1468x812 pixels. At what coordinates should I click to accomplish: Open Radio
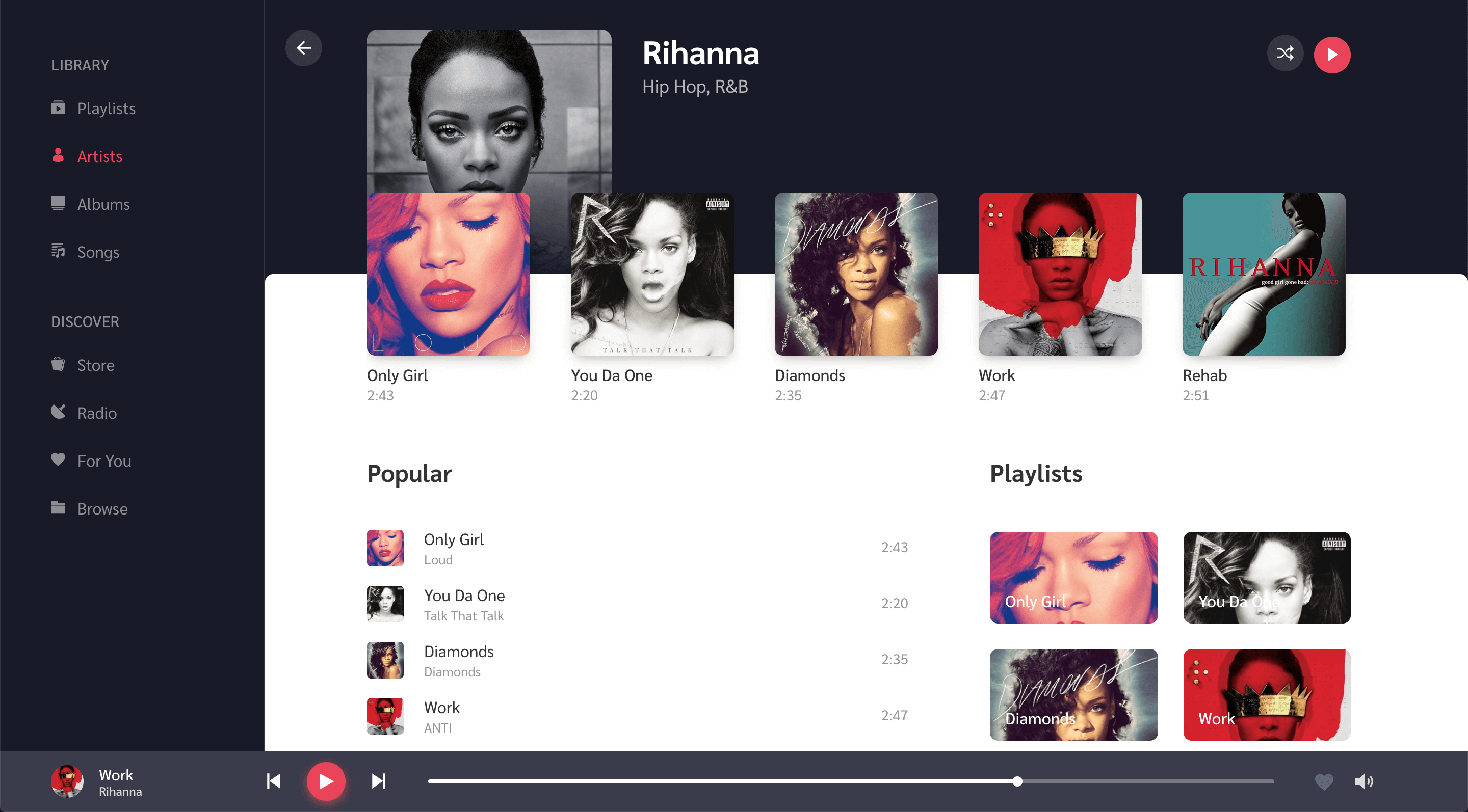[97, 413]
